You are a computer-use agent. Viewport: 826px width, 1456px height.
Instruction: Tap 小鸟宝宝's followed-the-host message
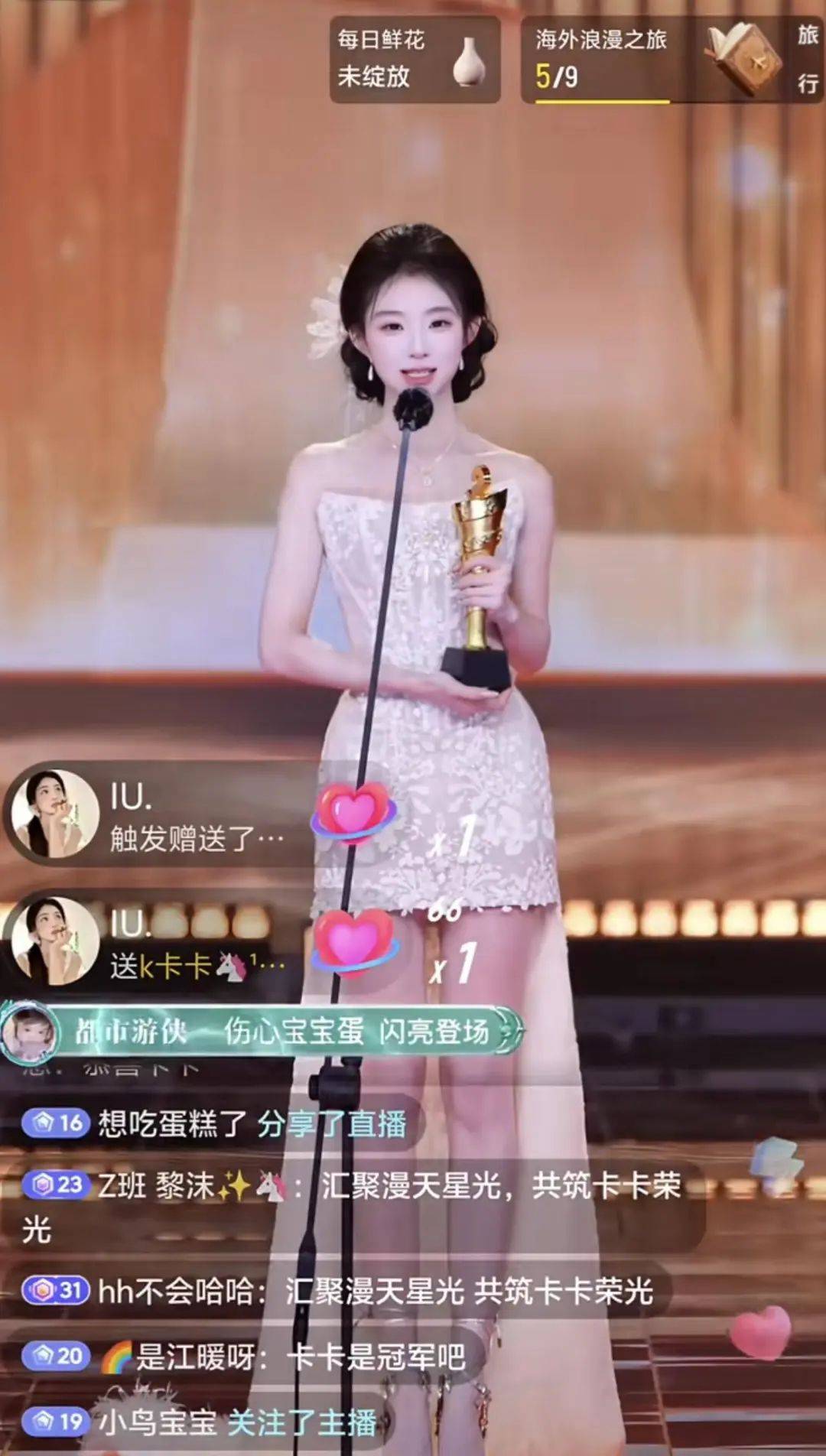point(203,1422)
